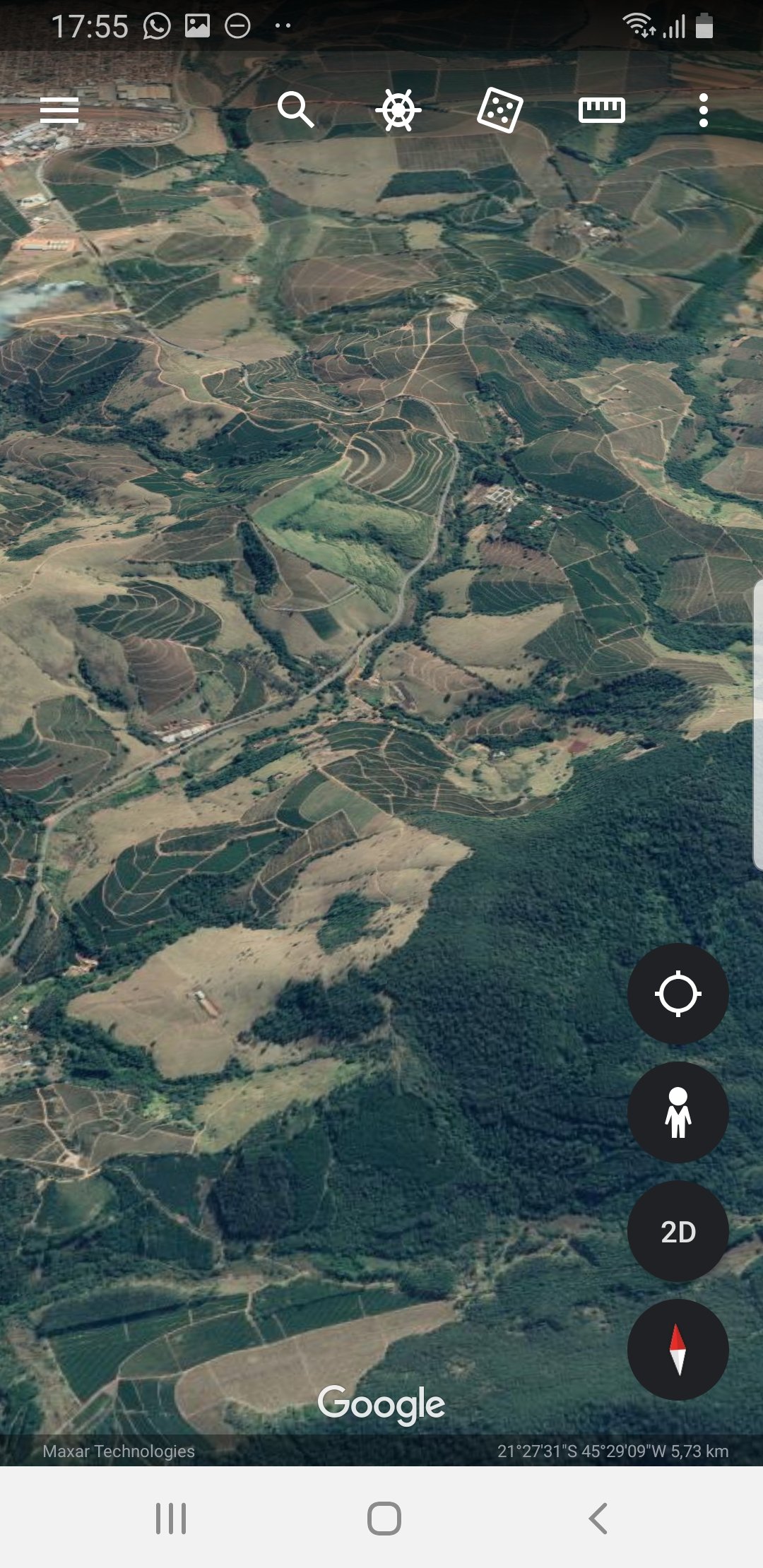Tap compass to reset north
The width and height of the screenshot is (763, 1568).
[678, 1350]
